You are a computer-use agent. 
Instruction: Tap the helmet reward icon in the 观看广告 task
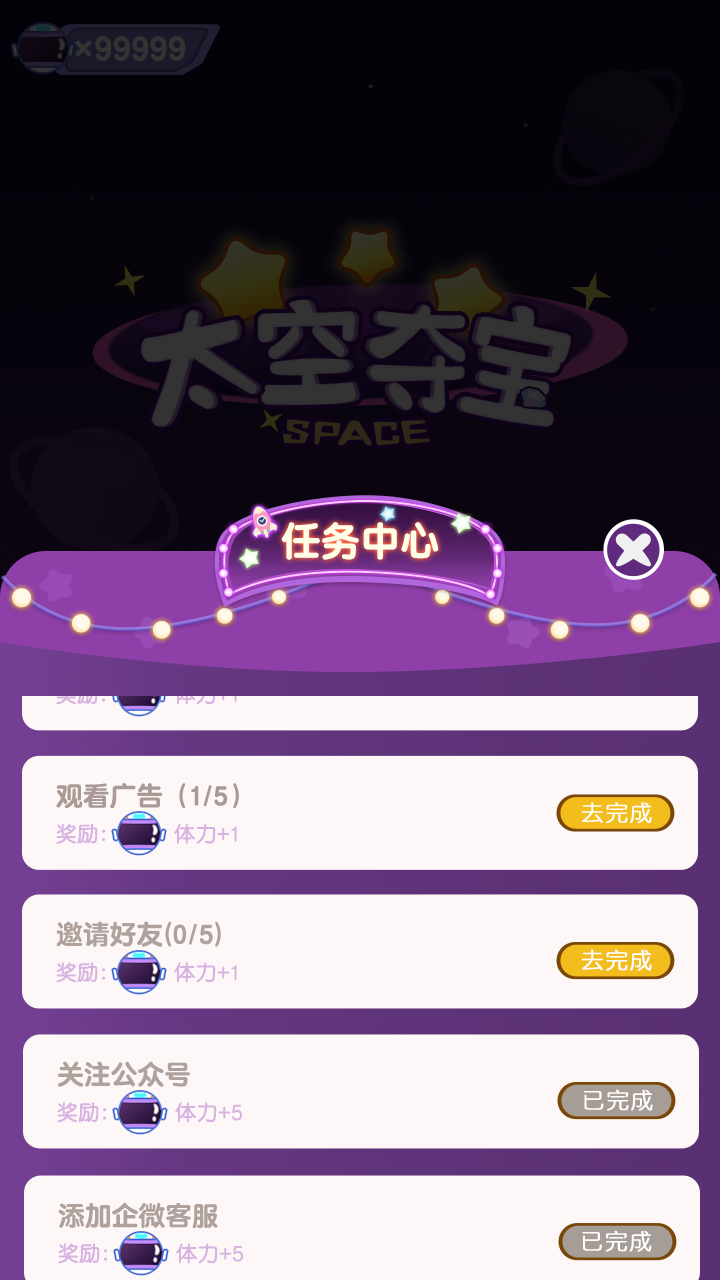click(137, 832)
